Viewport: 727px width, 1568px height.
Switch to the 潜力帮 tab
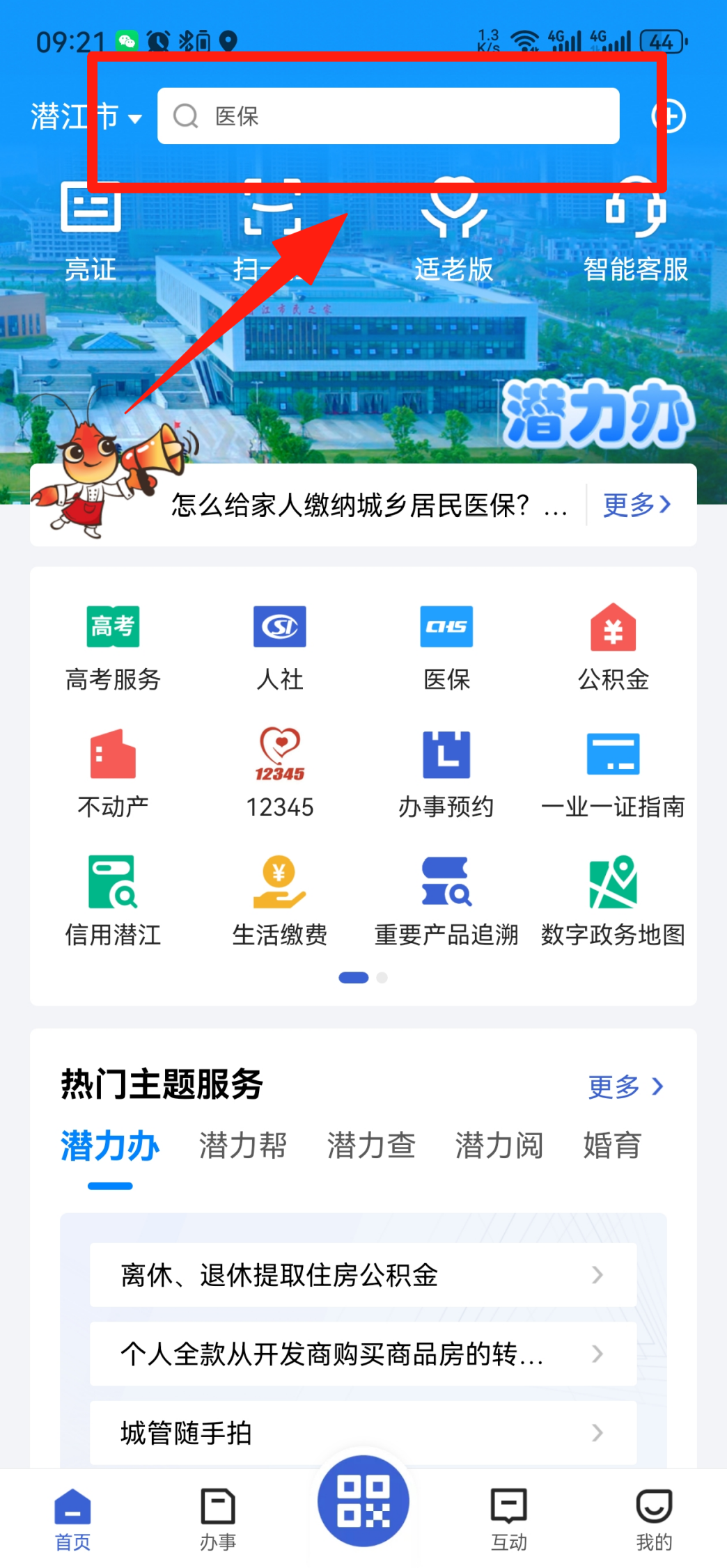click(x=242, y=1146)
